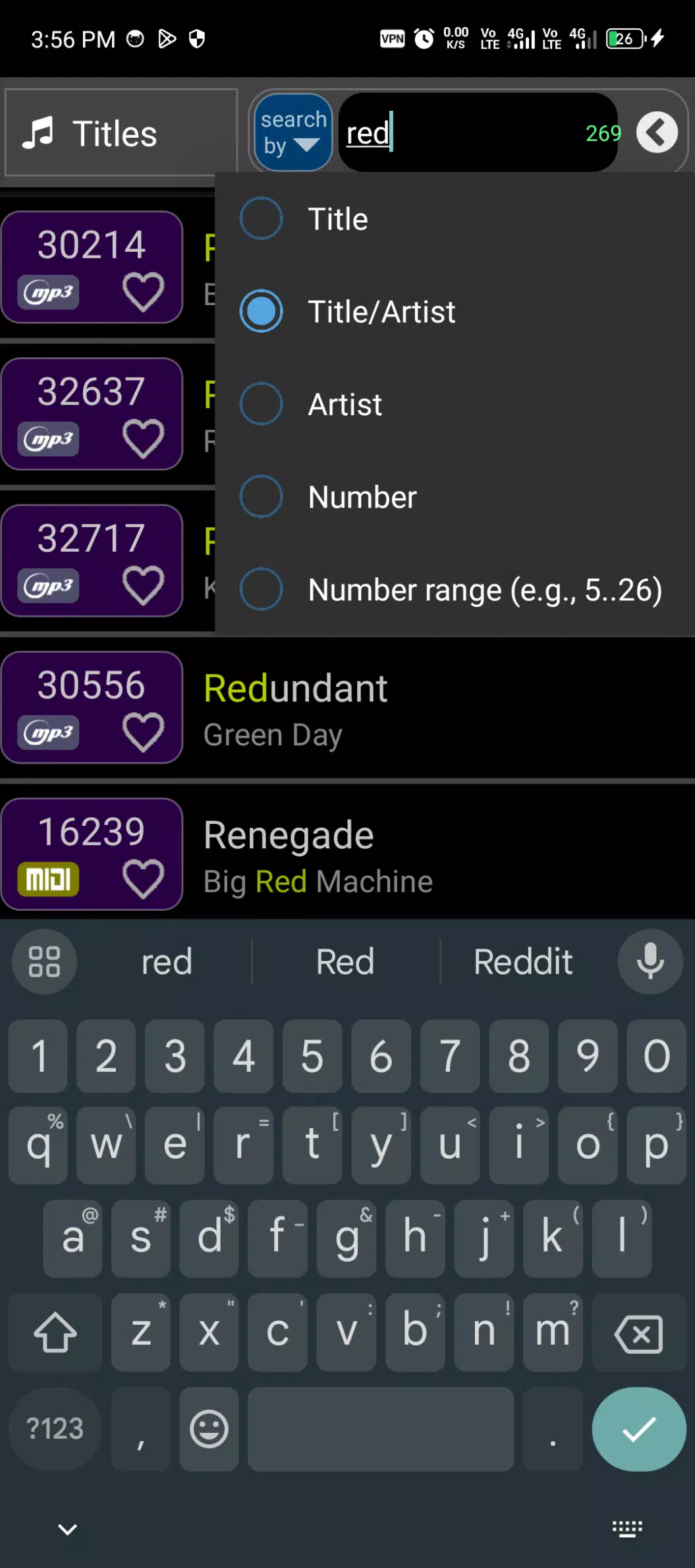Favorite song number 30214
695x1568 pixels.
[x=143, y=292]
